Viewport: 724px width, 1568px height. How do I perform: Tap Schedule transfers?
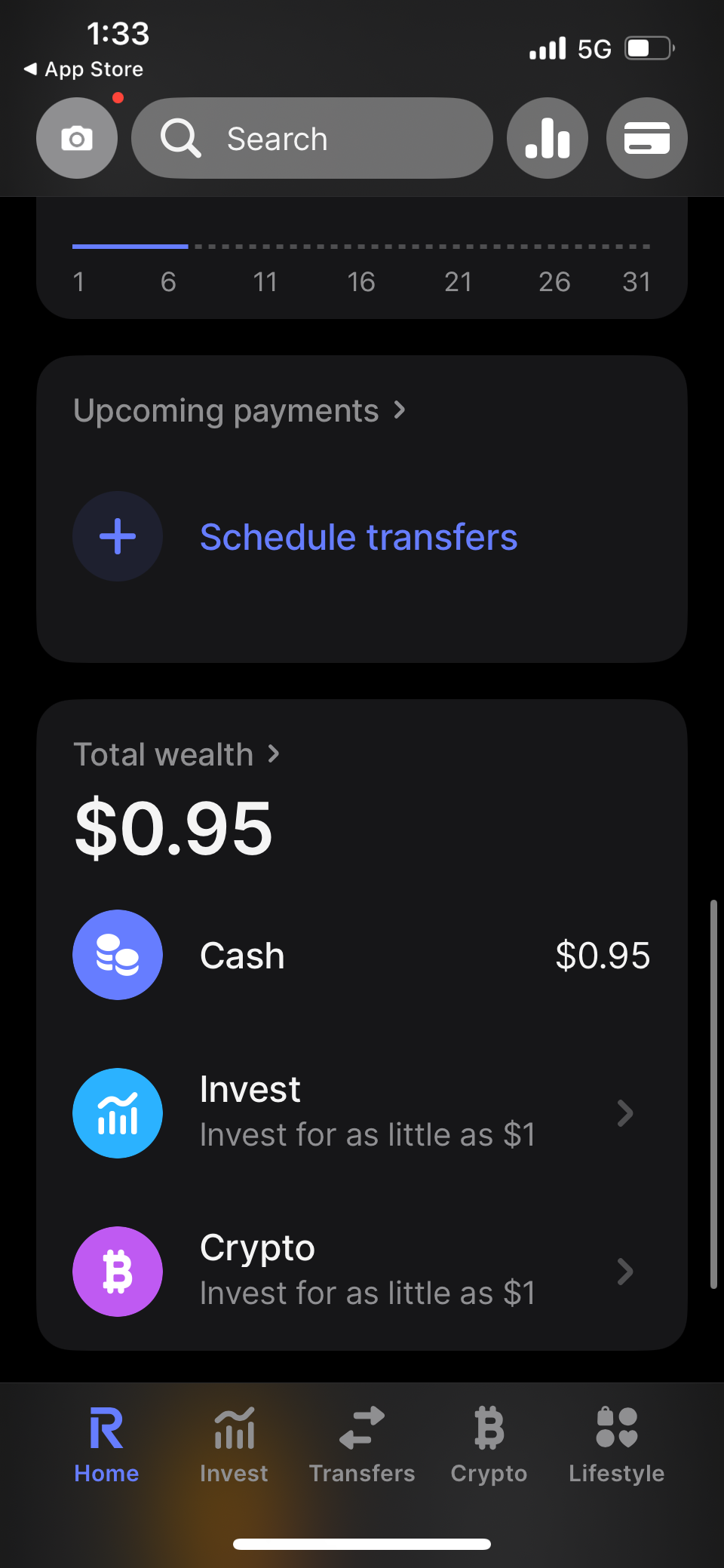pyautogui.click(x=358, y=537)
